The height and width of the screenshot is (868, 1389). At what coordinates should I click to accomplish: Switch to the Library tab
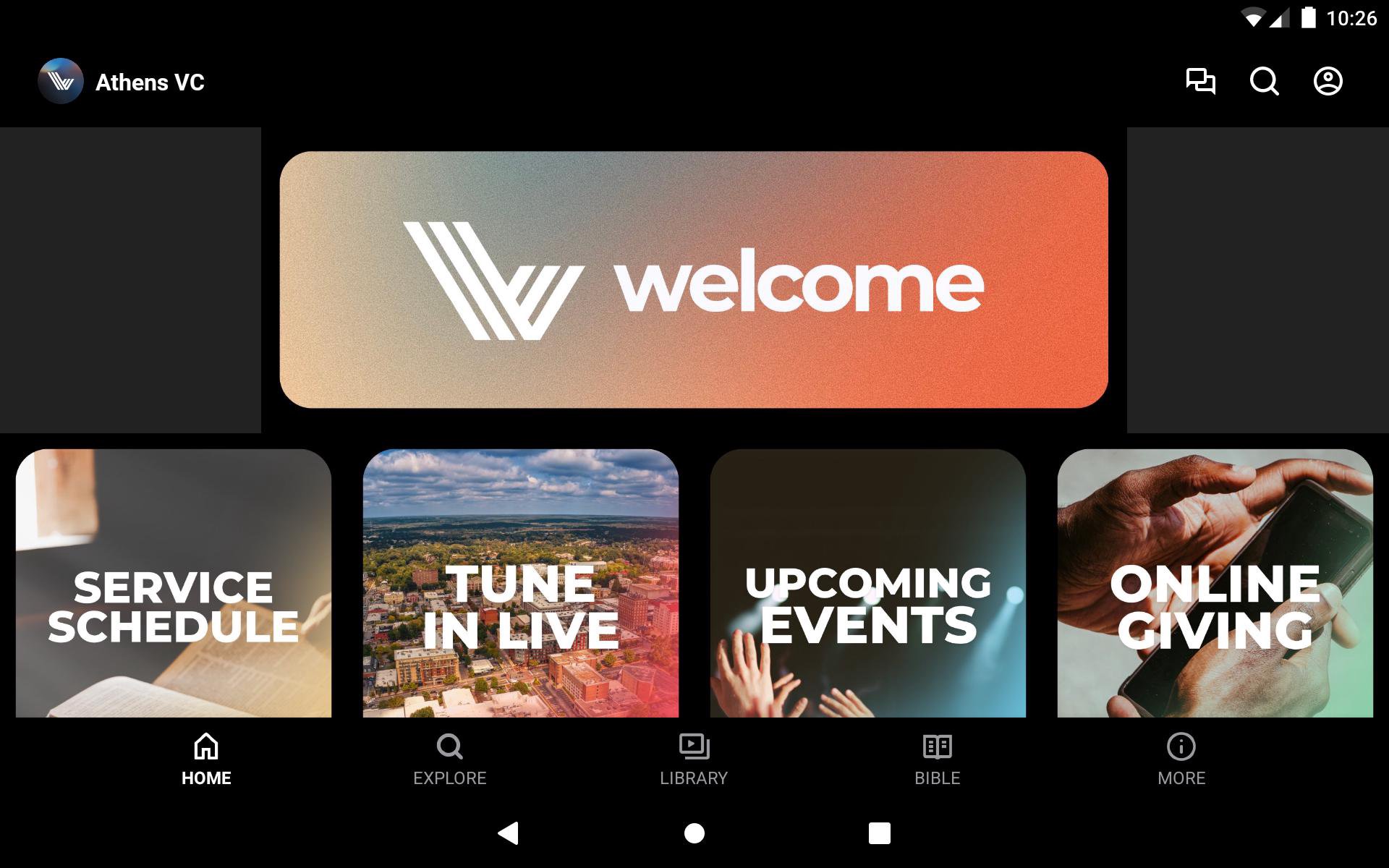[694, 759]
